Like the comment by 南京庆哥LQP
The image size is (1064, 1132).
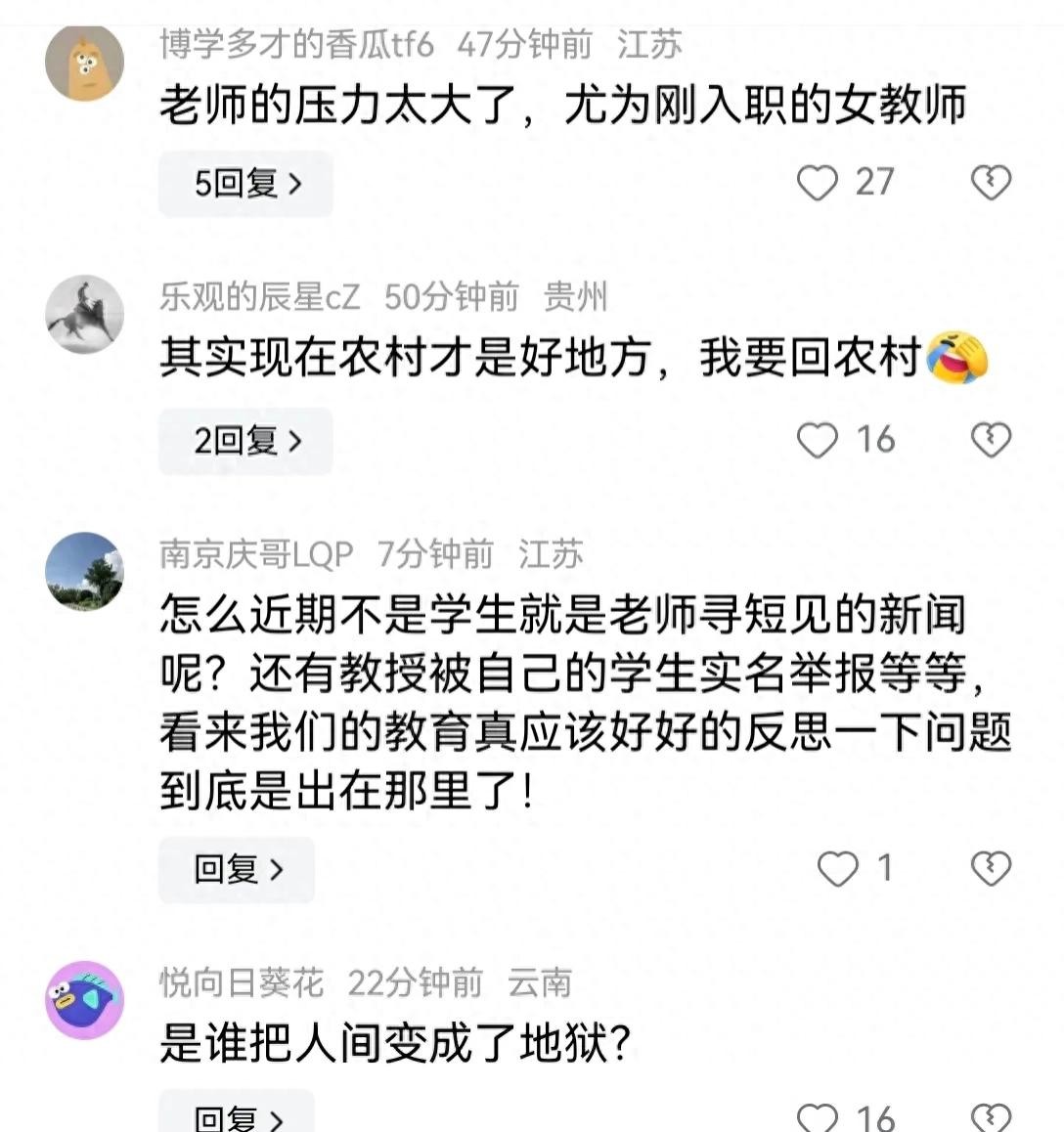point(837,868)
